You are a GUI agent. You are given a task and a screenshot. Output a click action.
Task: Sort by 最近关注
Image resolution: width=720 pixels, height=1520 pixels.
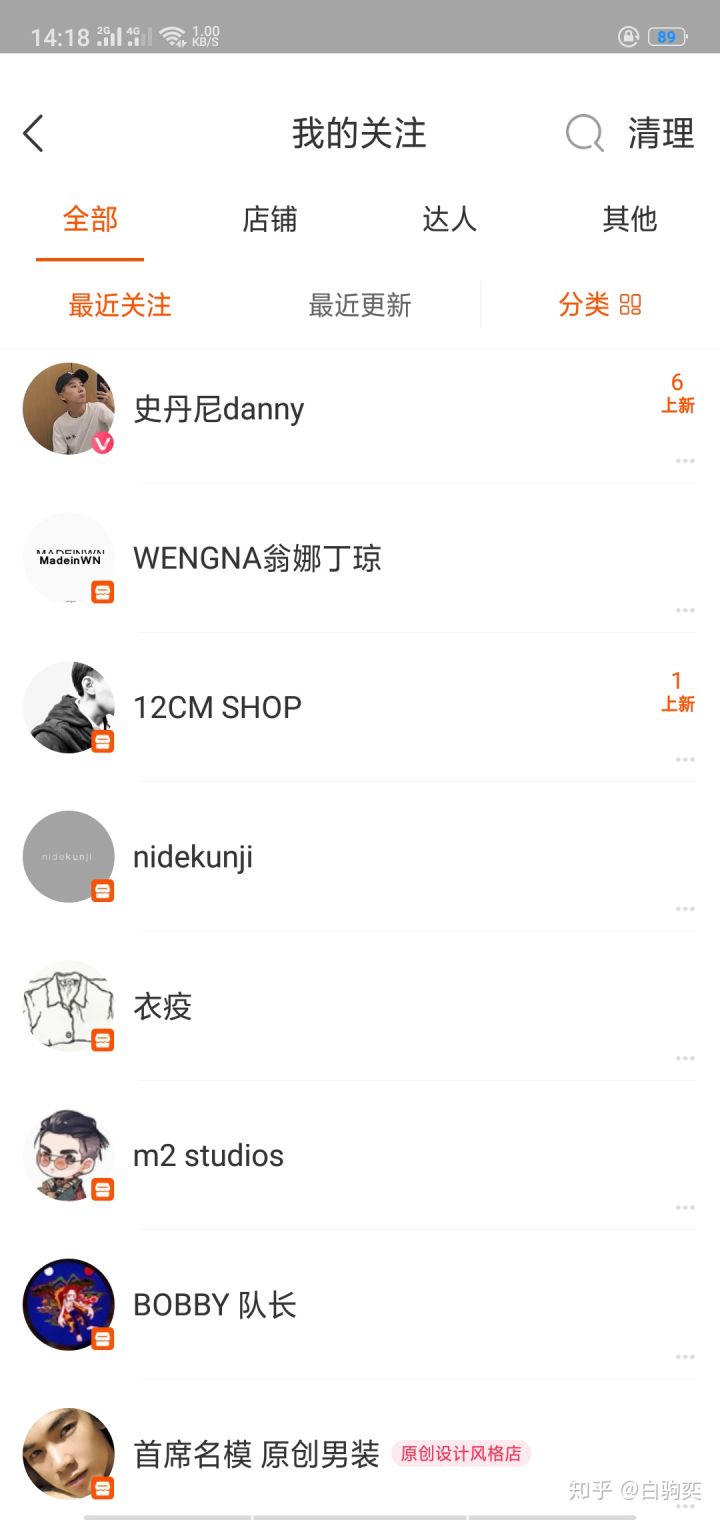pyautogui.click(x=120, y=305)
